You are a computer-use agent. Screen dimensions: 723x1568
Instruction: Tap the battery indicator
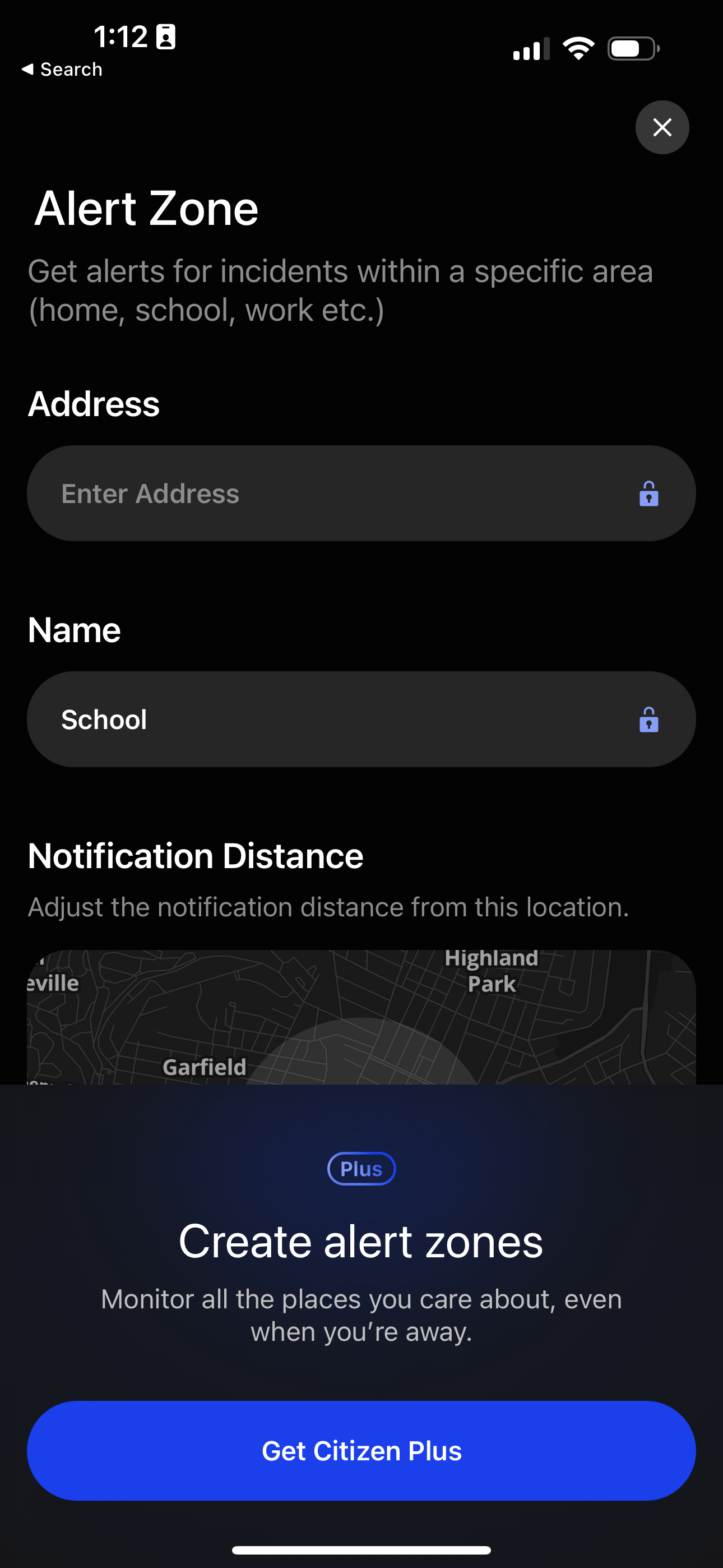tap(632, 49)
